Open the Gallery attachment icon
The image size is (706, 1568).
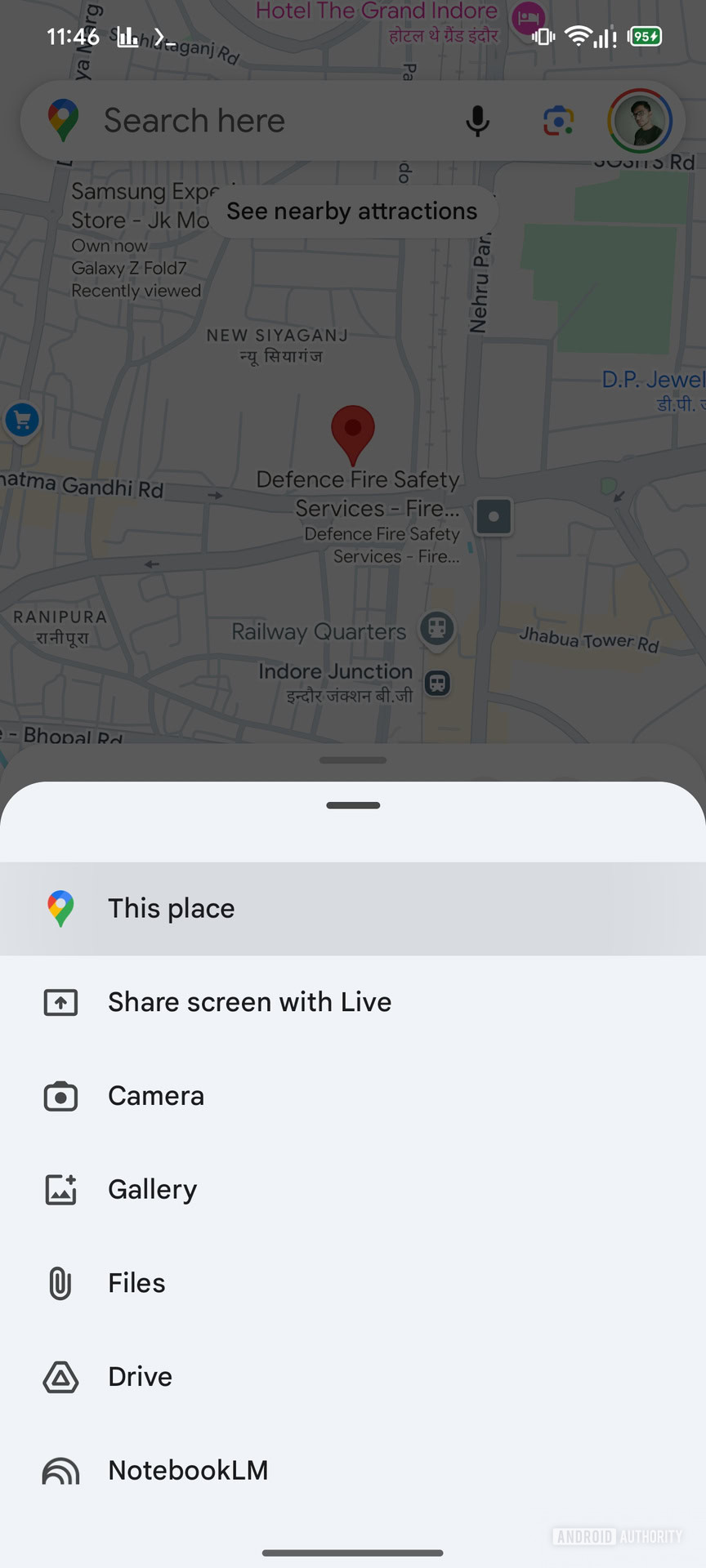tap(60, 1190)
